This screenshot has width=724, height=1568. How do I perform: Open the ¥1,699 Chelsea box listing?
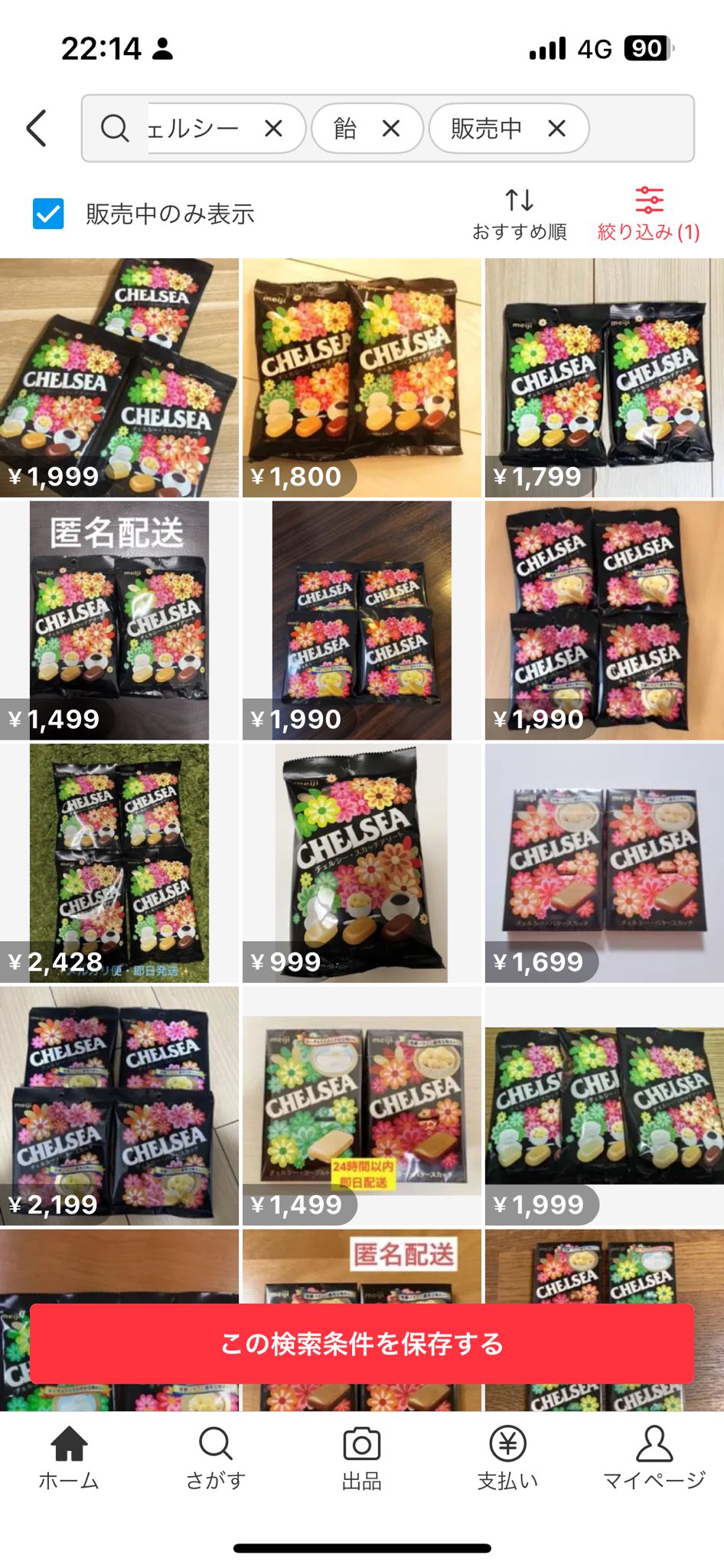pos(604,863)
